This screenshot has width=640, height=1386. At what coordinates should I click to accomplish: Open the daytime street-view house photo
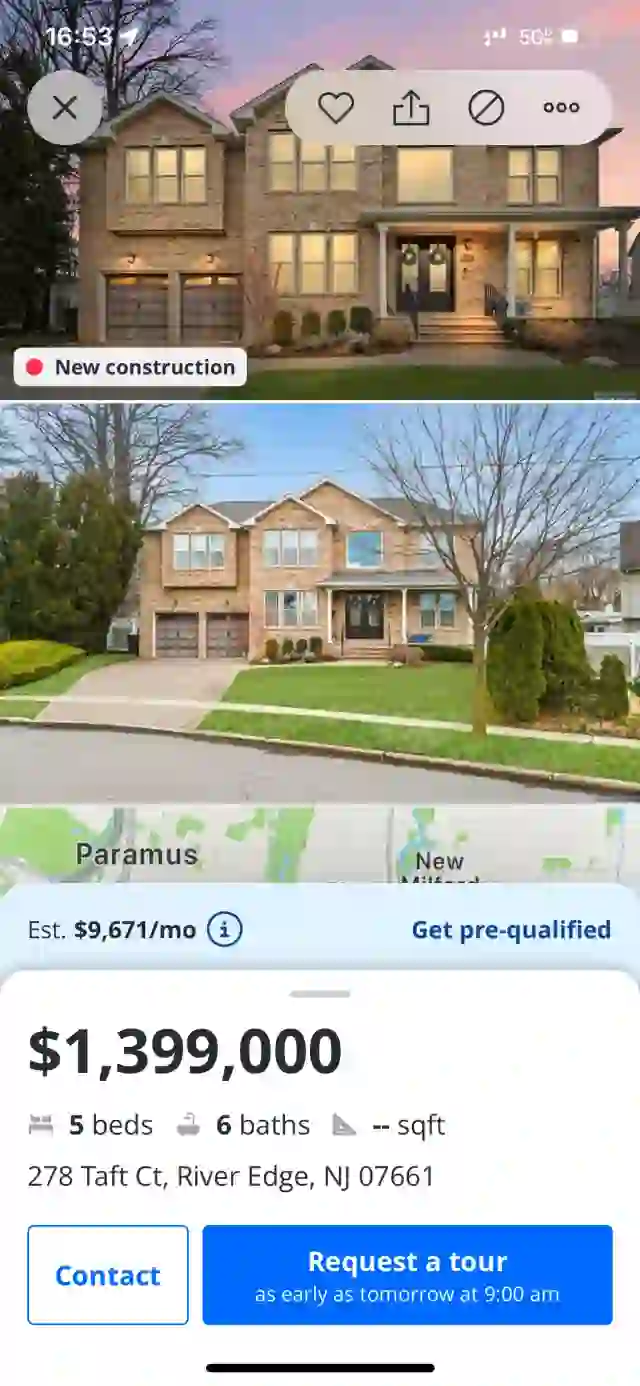320,600
